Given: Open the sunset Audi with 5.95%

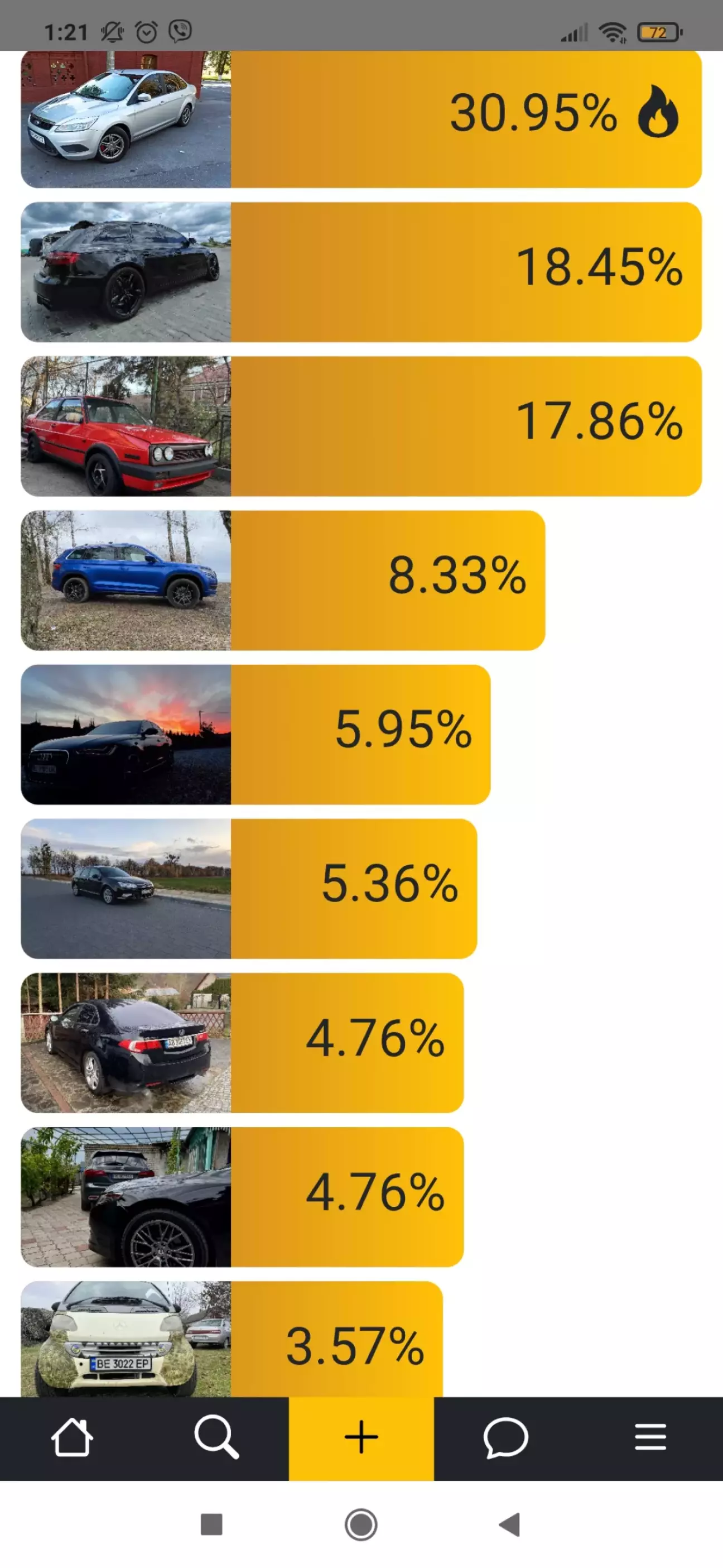Looking at the screenshot, I should [x=256, y=734].
